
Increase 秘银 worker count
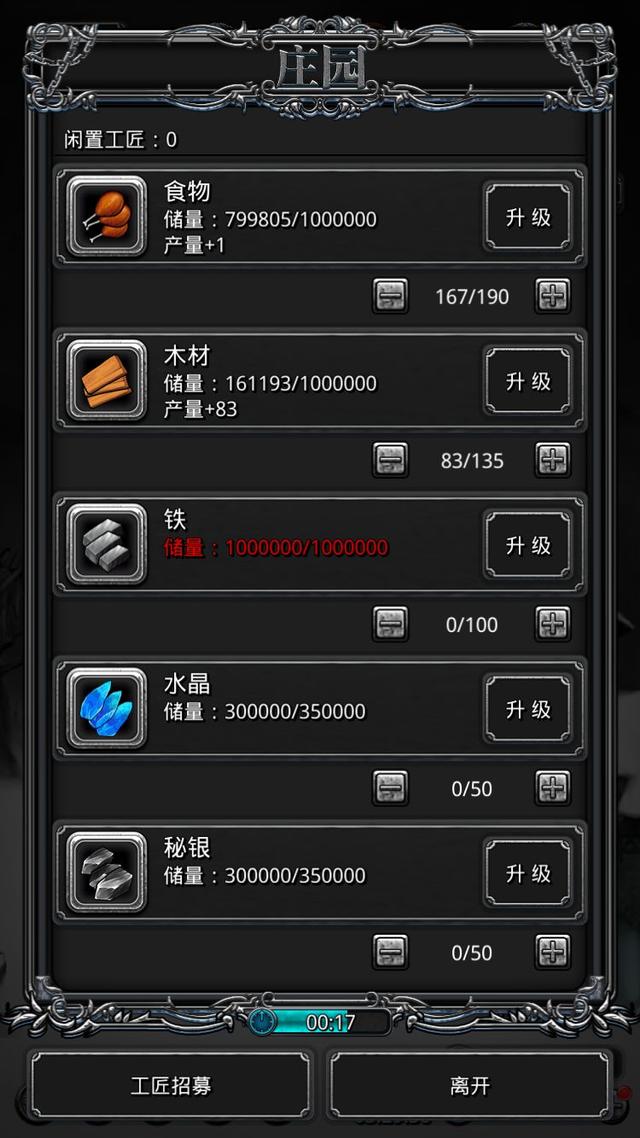[553, 952]
